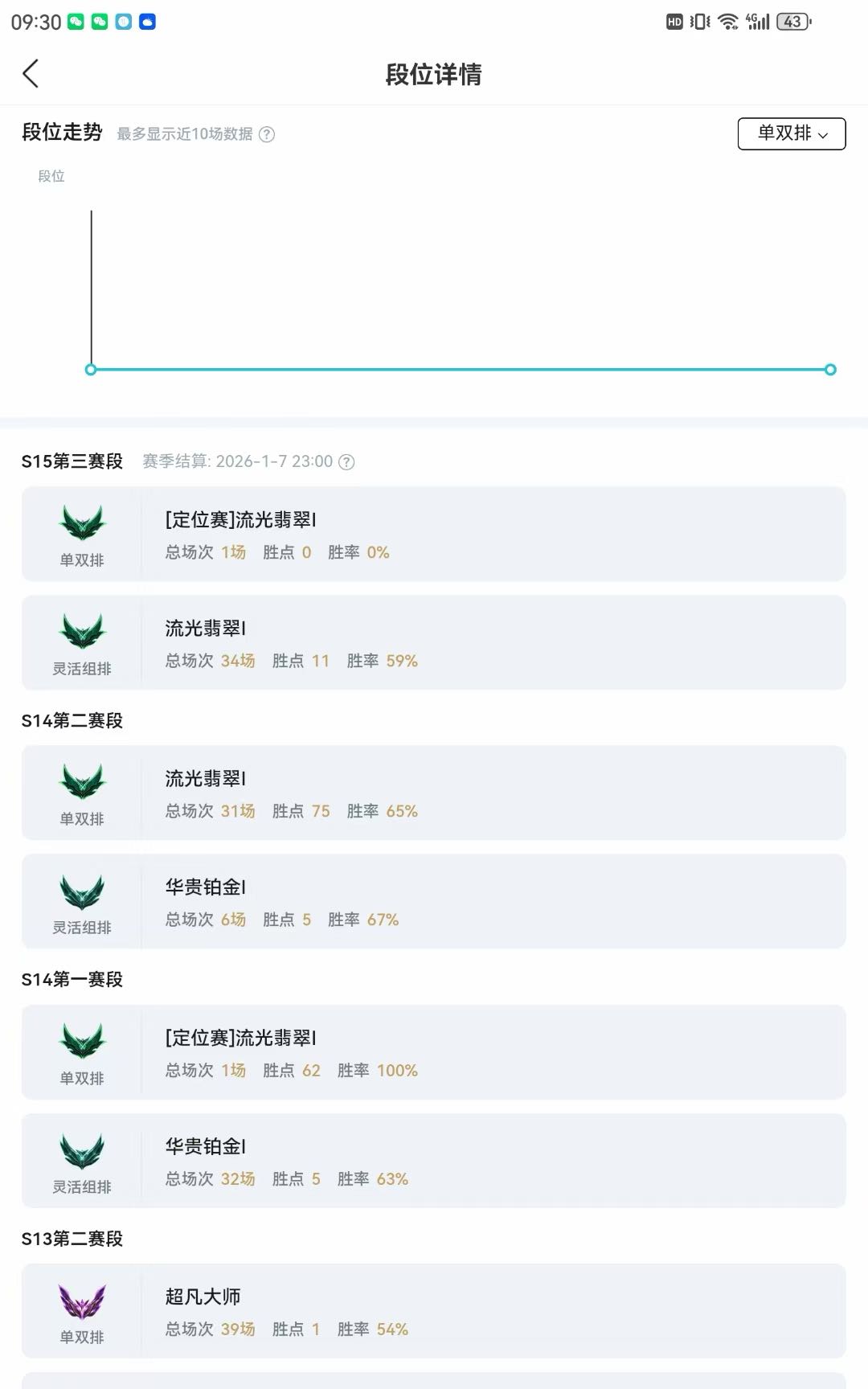Tap the help icon next to 赛季结算 date

coord(346,461)
